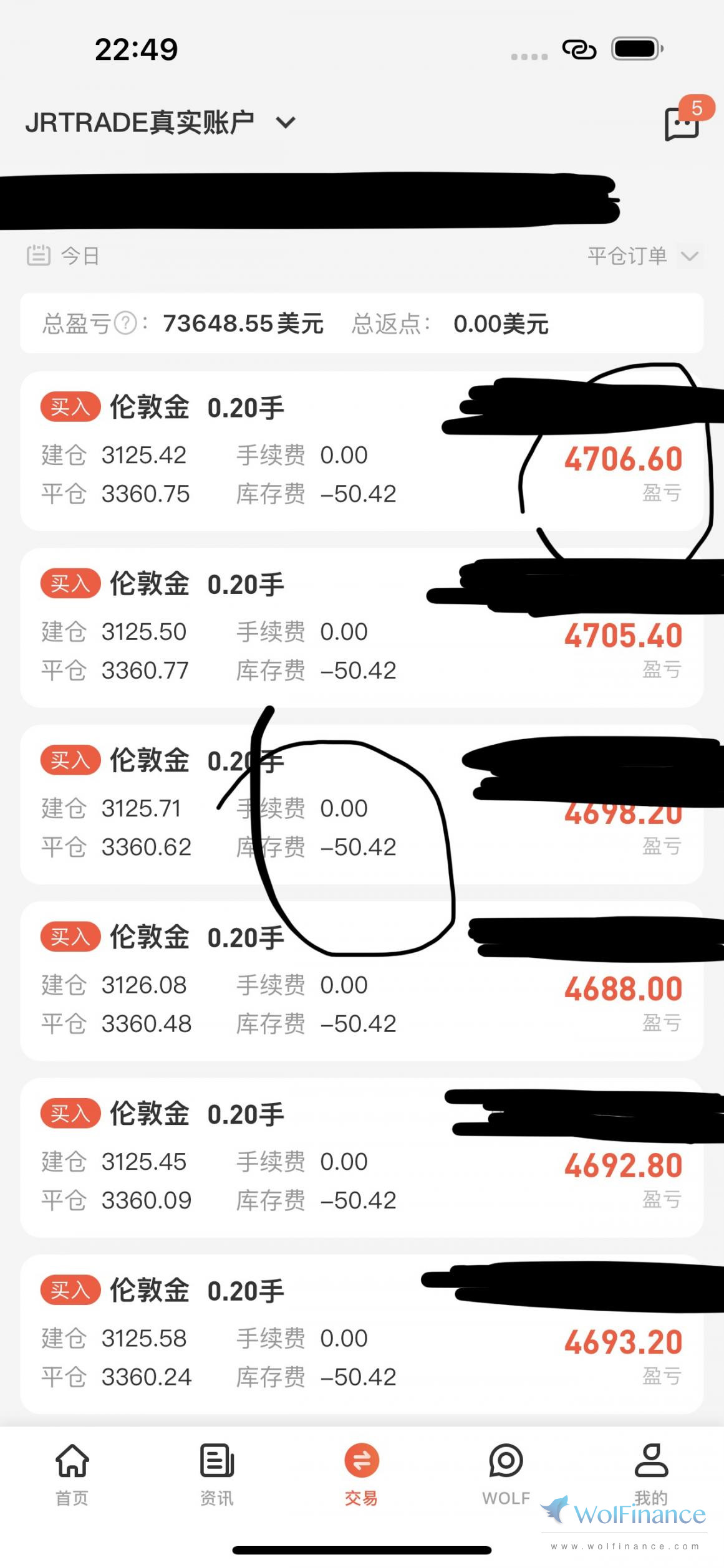Open the order with profit 4693.20
The width and height of the screenshot is (724, 1568).
pyautogui.click(x=362, y=1334)
